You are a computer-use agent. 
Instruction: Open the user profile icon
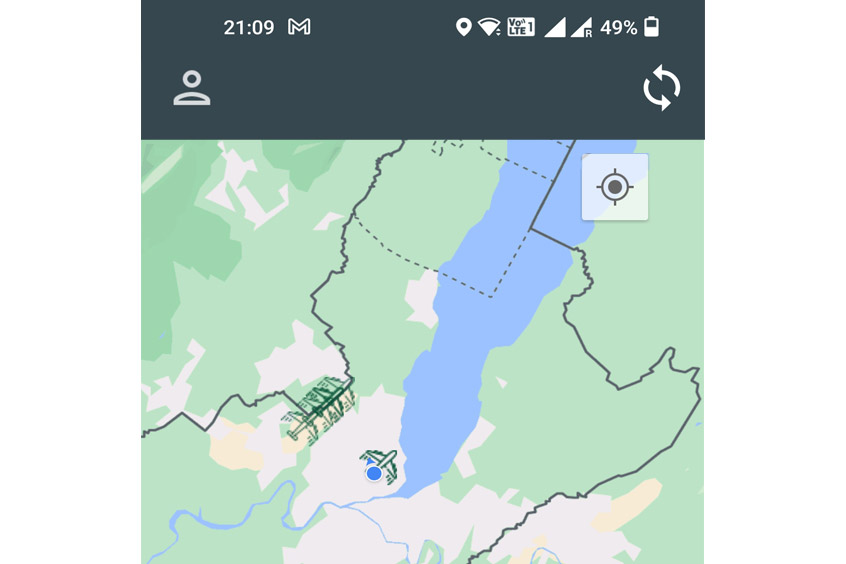tap(191, 88)
